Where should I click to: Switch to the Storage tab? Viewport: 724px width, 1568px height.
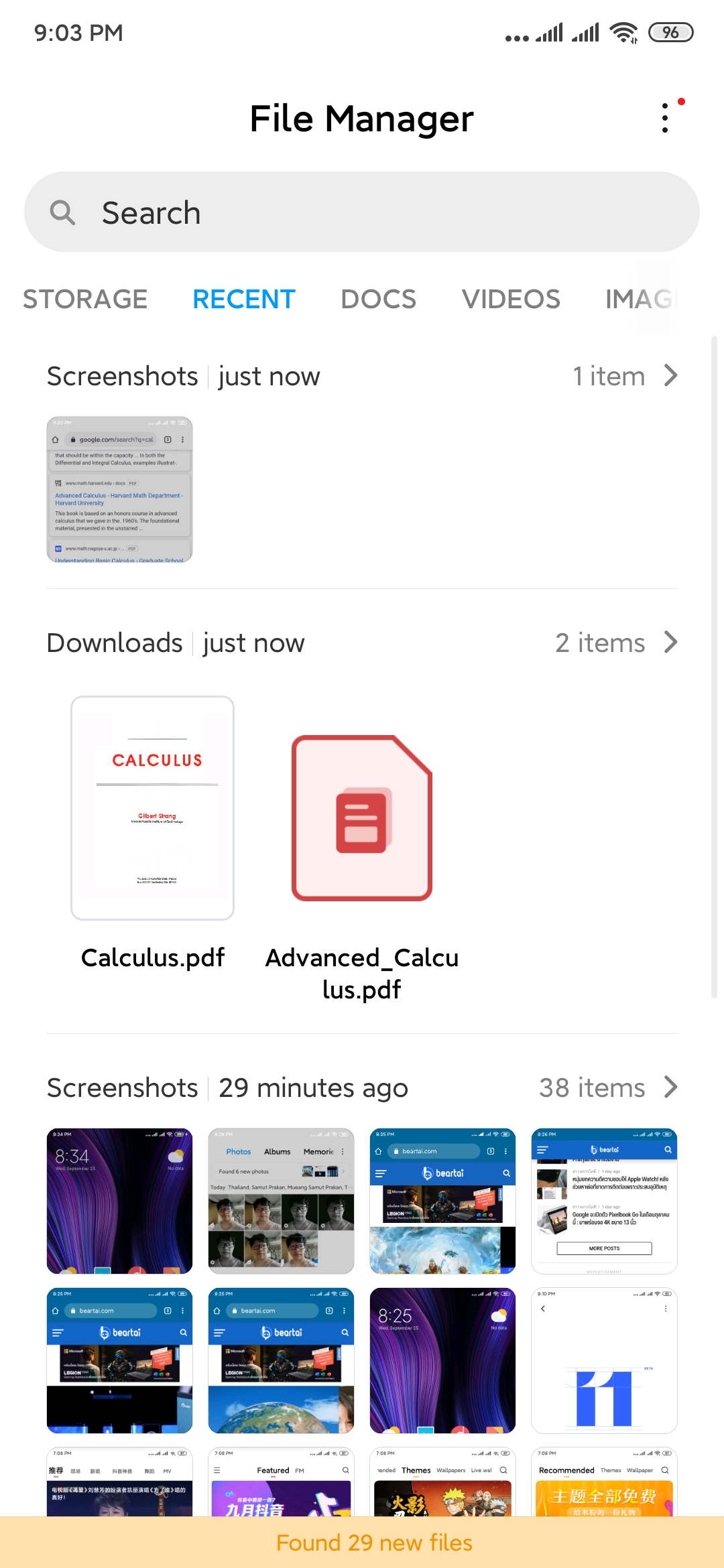tap(85, 299)
